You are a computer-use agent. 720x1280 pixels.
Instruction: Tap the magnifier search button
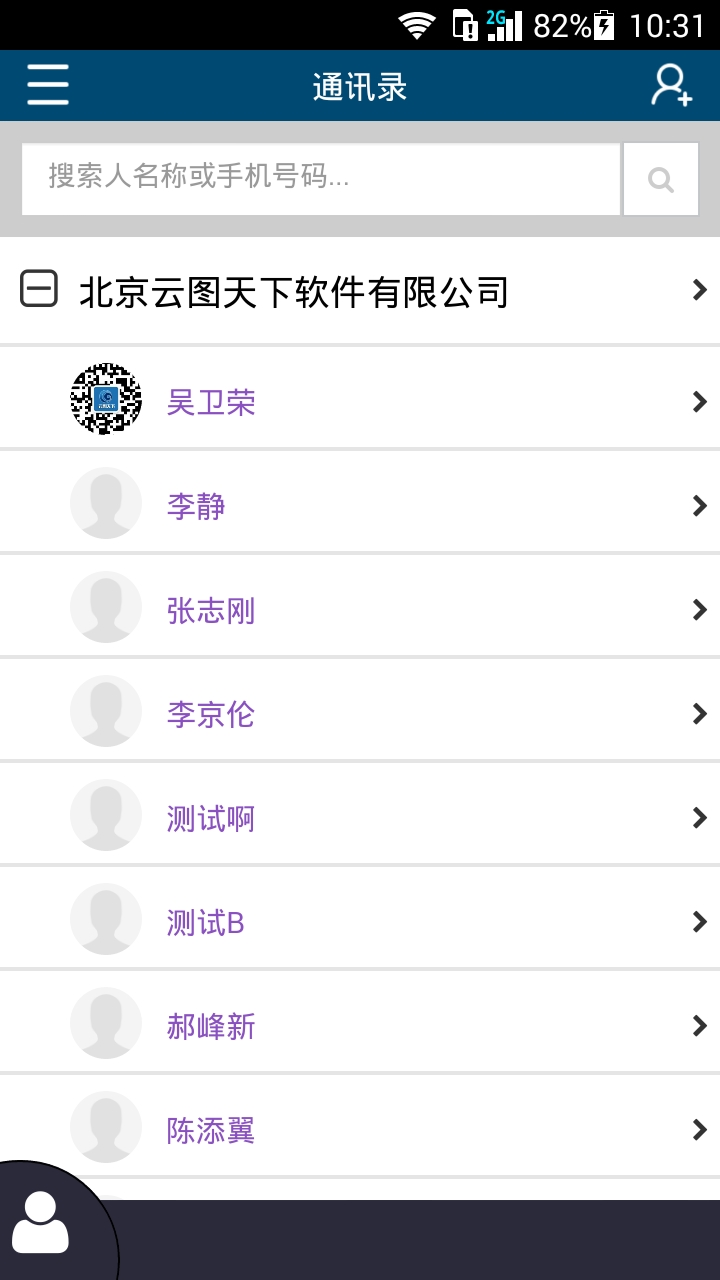pyautogui.click(x=661, y=179)
